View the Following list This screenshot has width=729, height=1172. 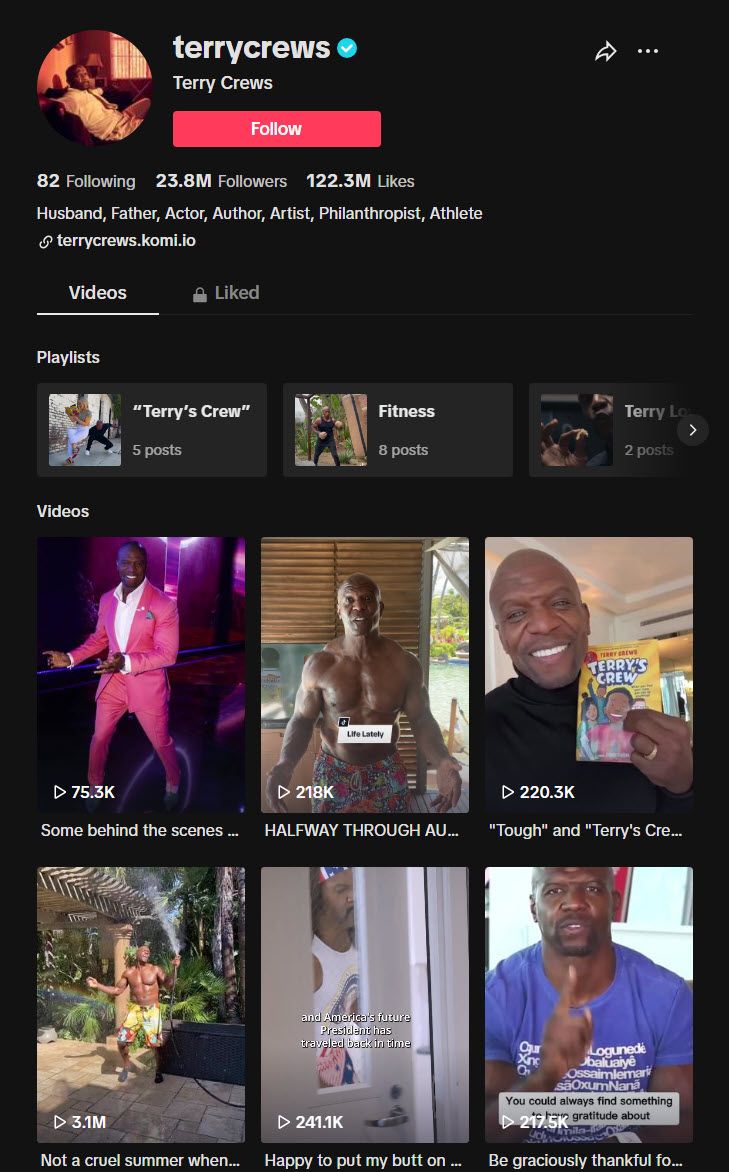[86, 181]
